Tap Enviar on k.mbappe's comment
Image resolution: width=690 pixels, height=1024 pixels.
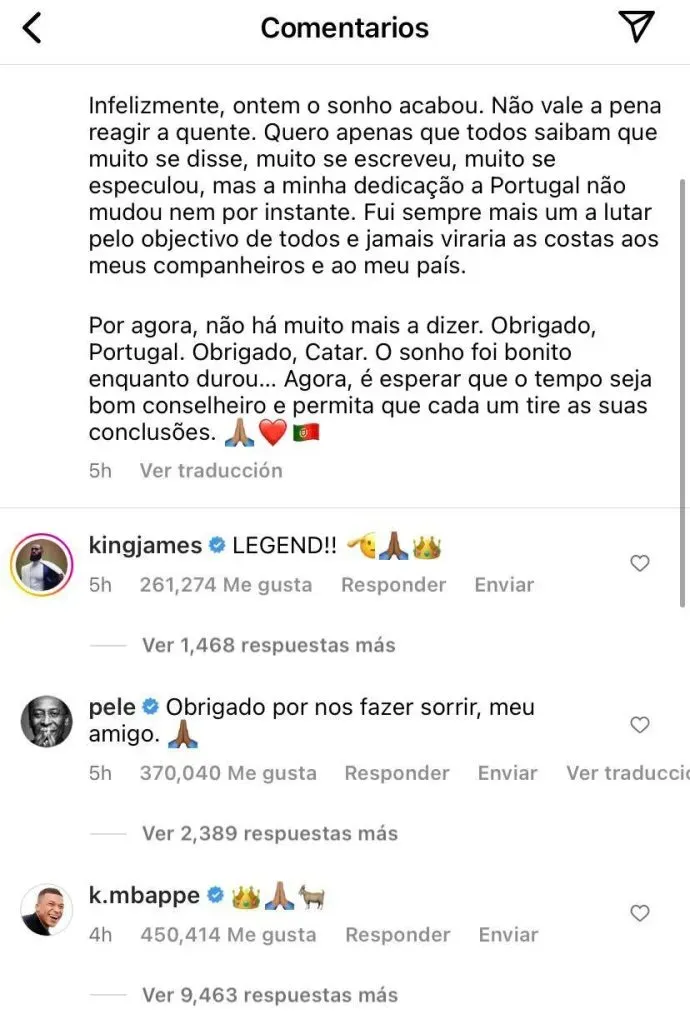(x=508, y=935)
